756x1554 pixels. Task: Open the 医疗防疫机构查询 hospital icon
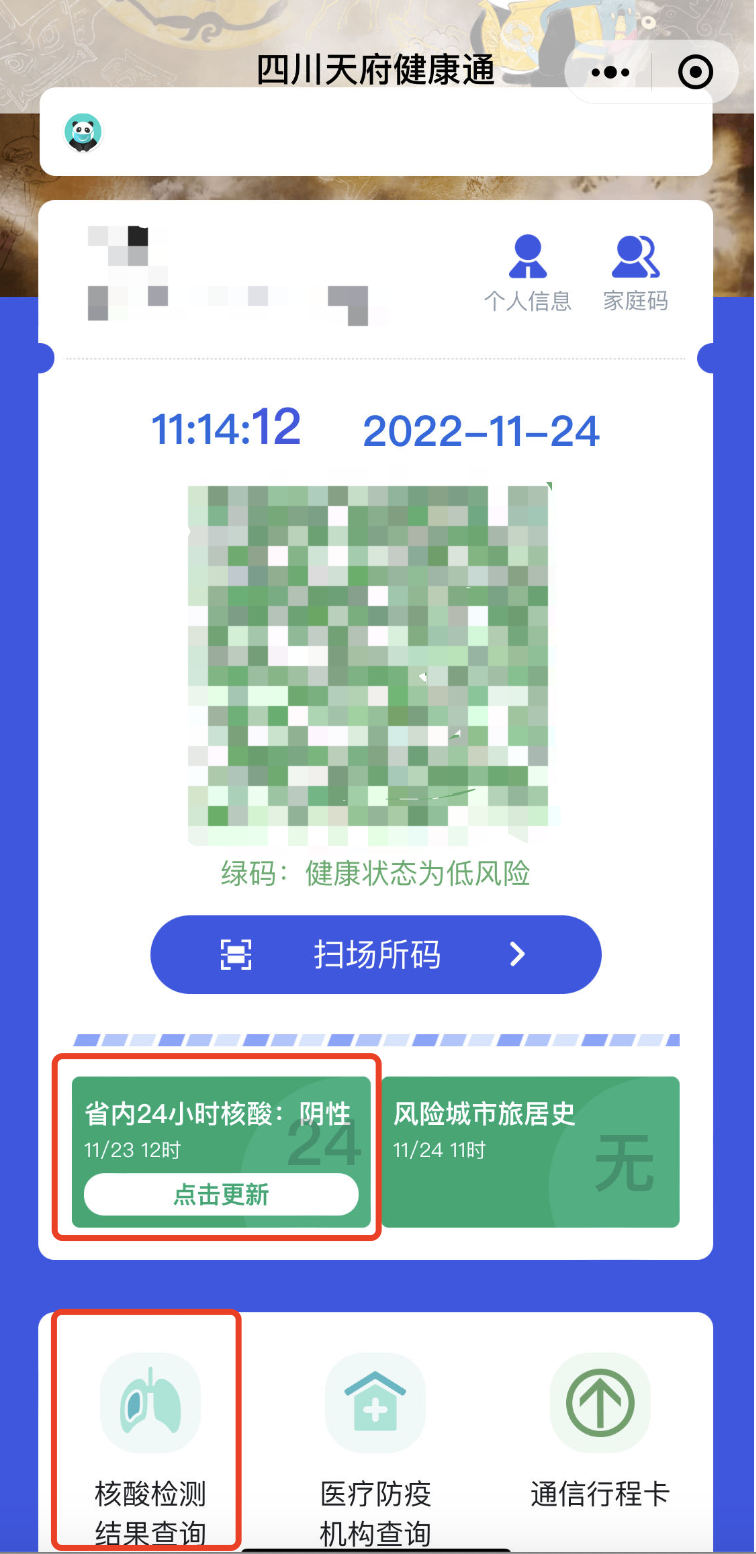[375, 1400]
